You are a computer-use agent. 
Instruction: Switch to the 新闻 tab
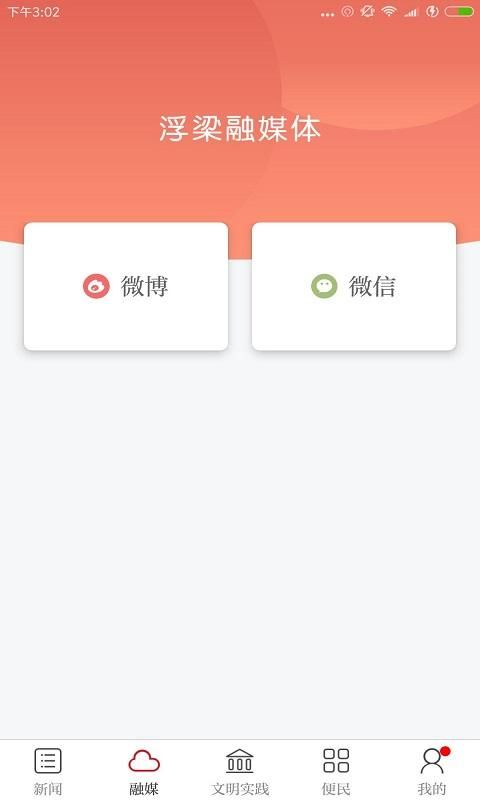48,771
